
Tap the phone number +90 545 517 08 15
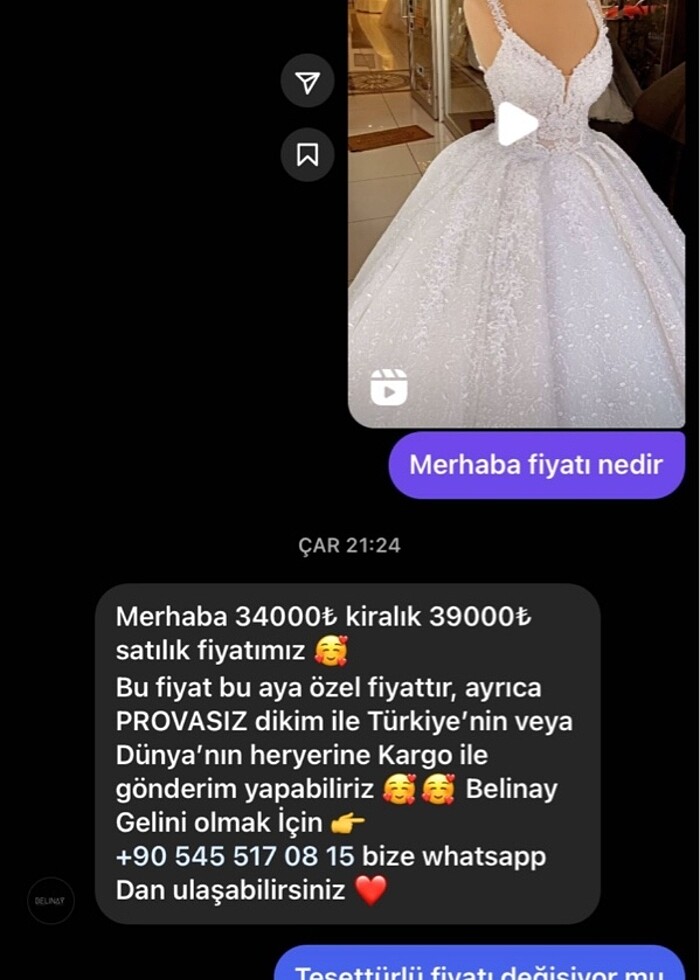point(235,857)
